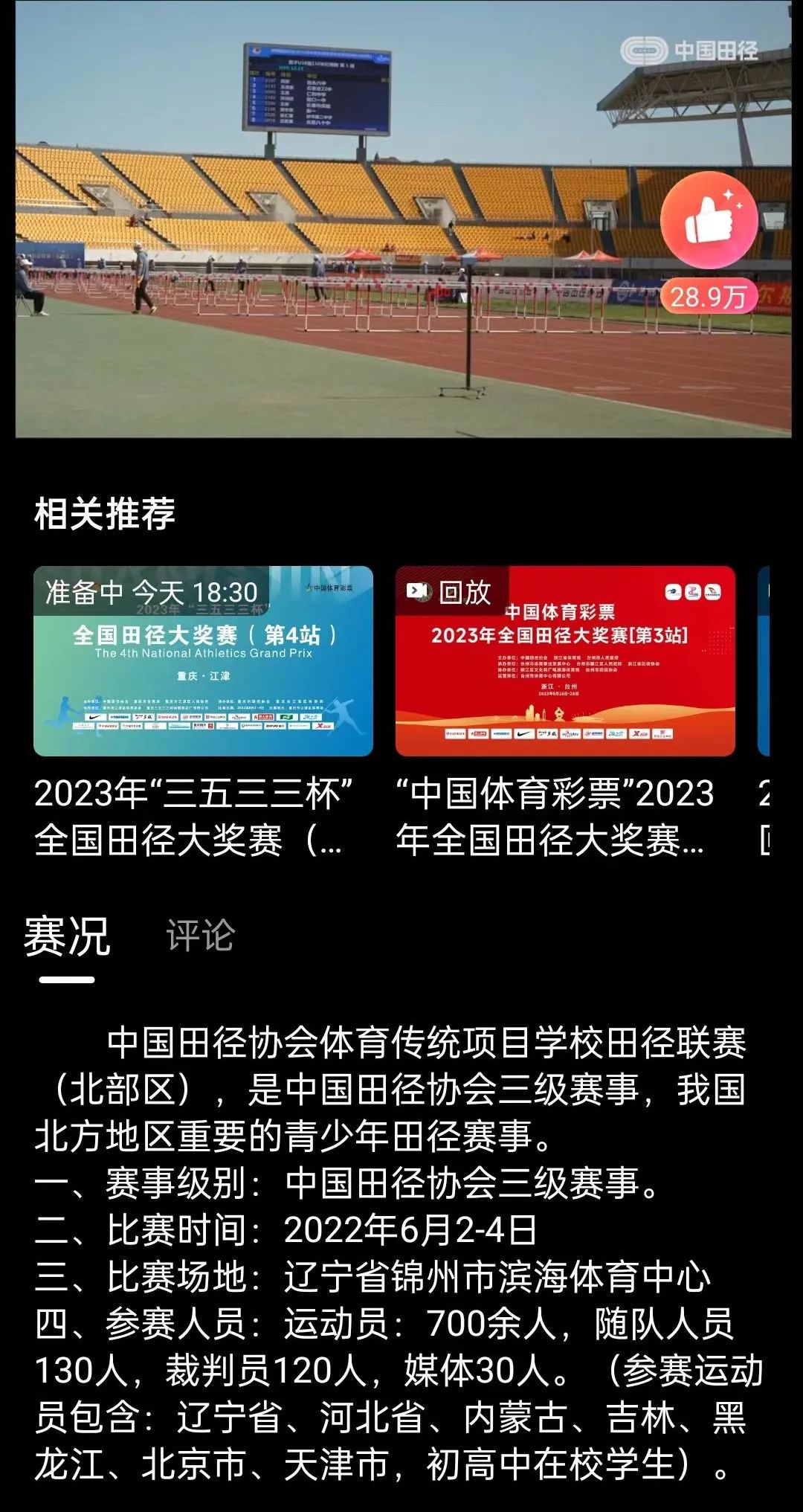Viewport: 803px width, 1512px height.
Task: Select the 赛况 tab
Action: point(67,935)
